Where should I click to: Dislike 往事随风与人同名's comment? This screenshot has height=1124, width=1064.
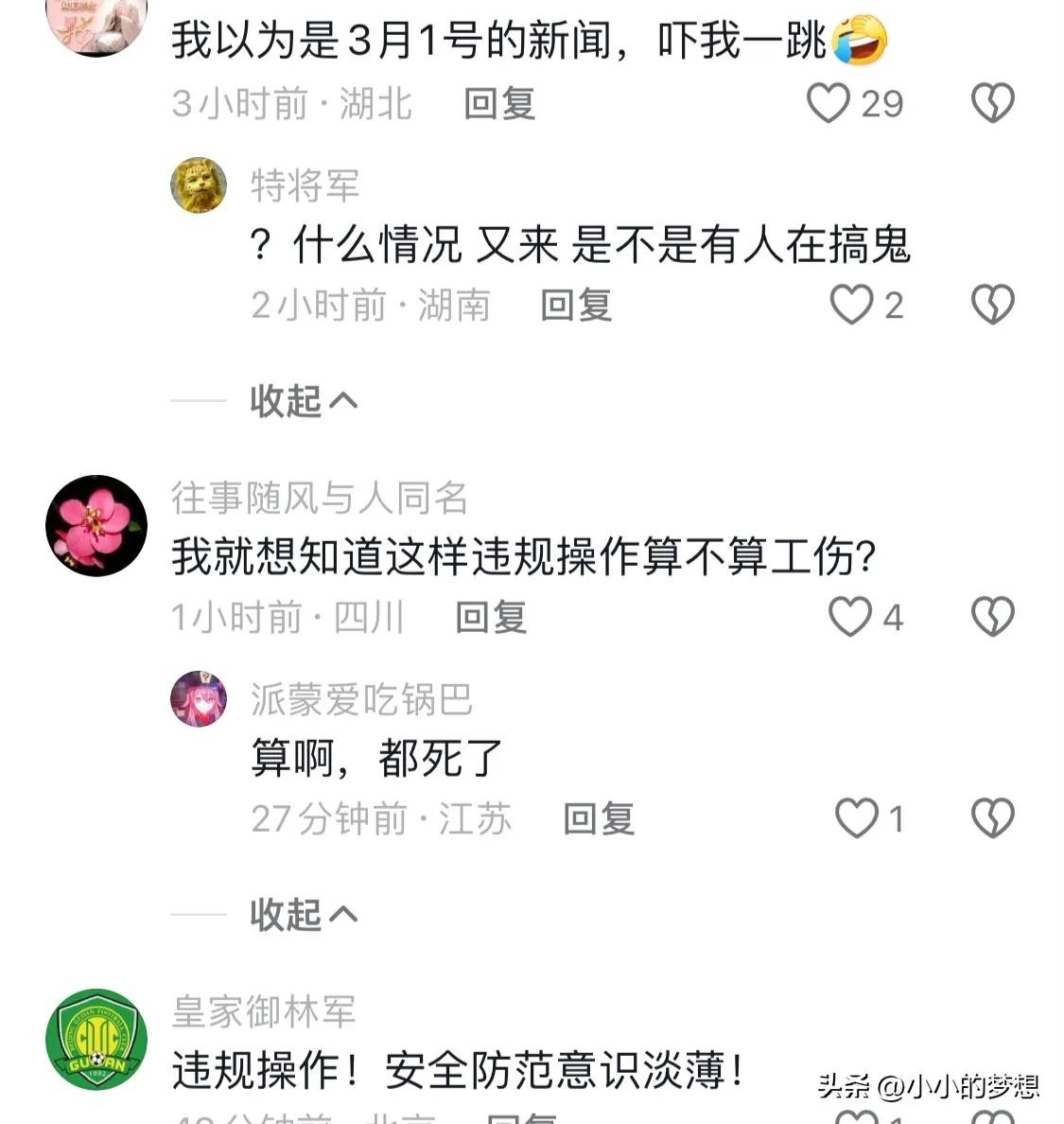[993, 617]
